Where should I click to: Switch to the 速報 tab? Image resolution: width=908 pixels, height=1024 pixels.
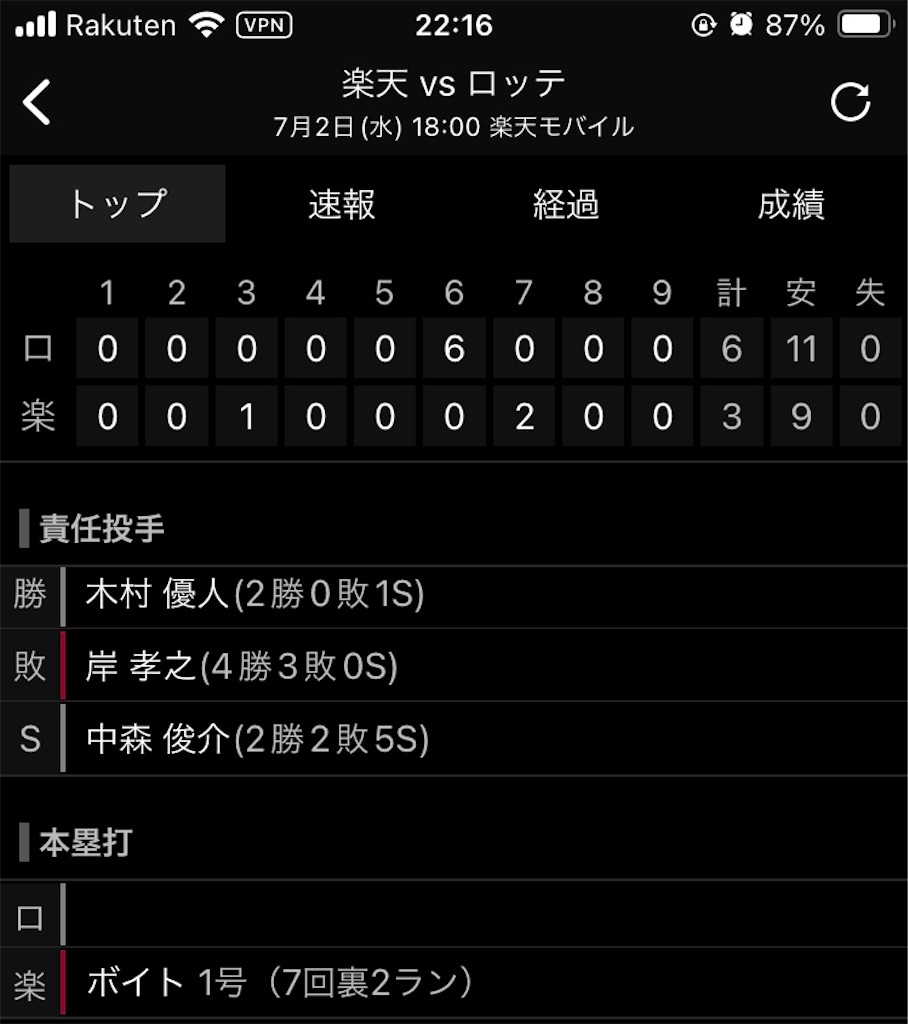(342, 204)
